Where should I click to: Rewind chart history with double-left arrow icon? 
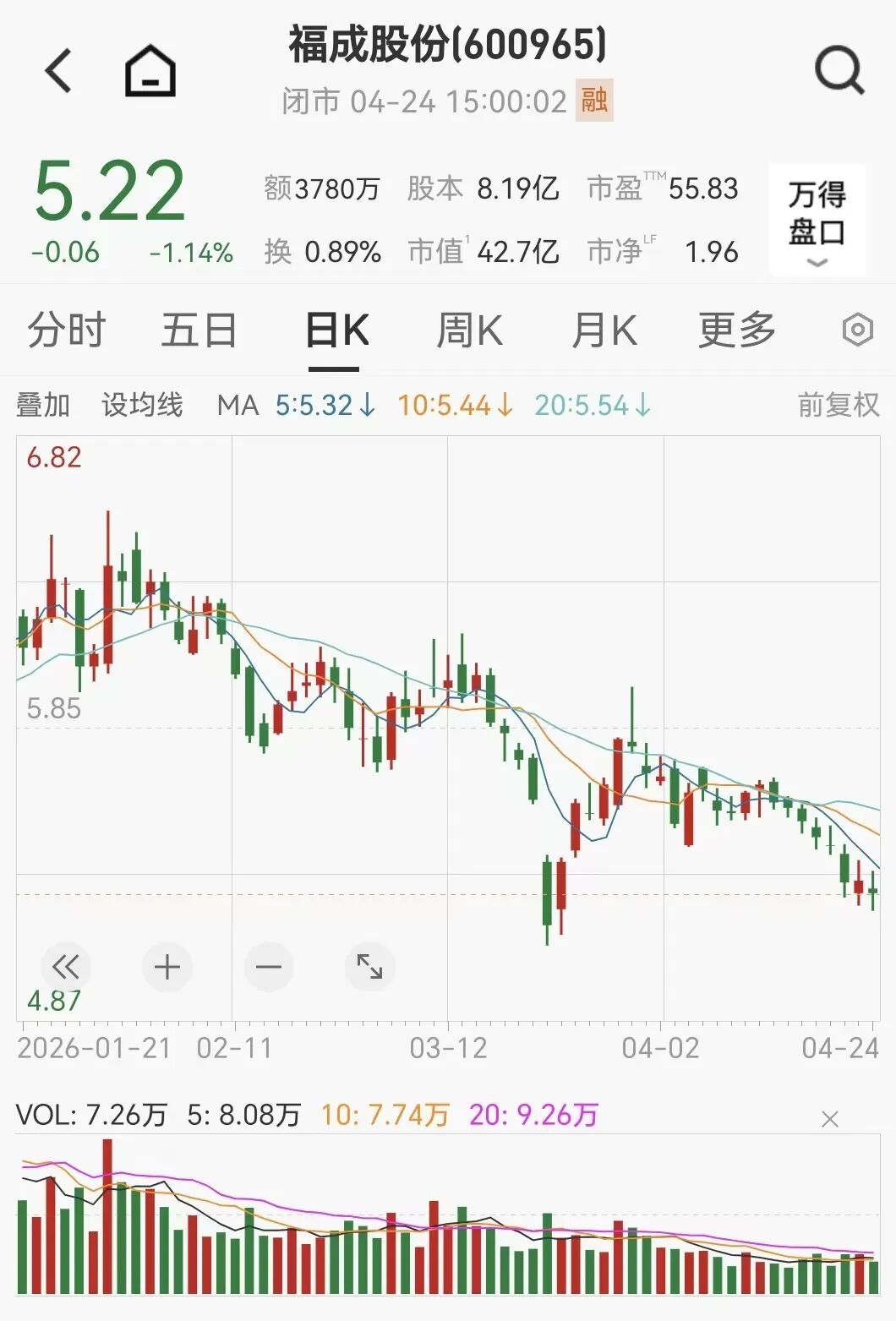[x=66, y=966]
